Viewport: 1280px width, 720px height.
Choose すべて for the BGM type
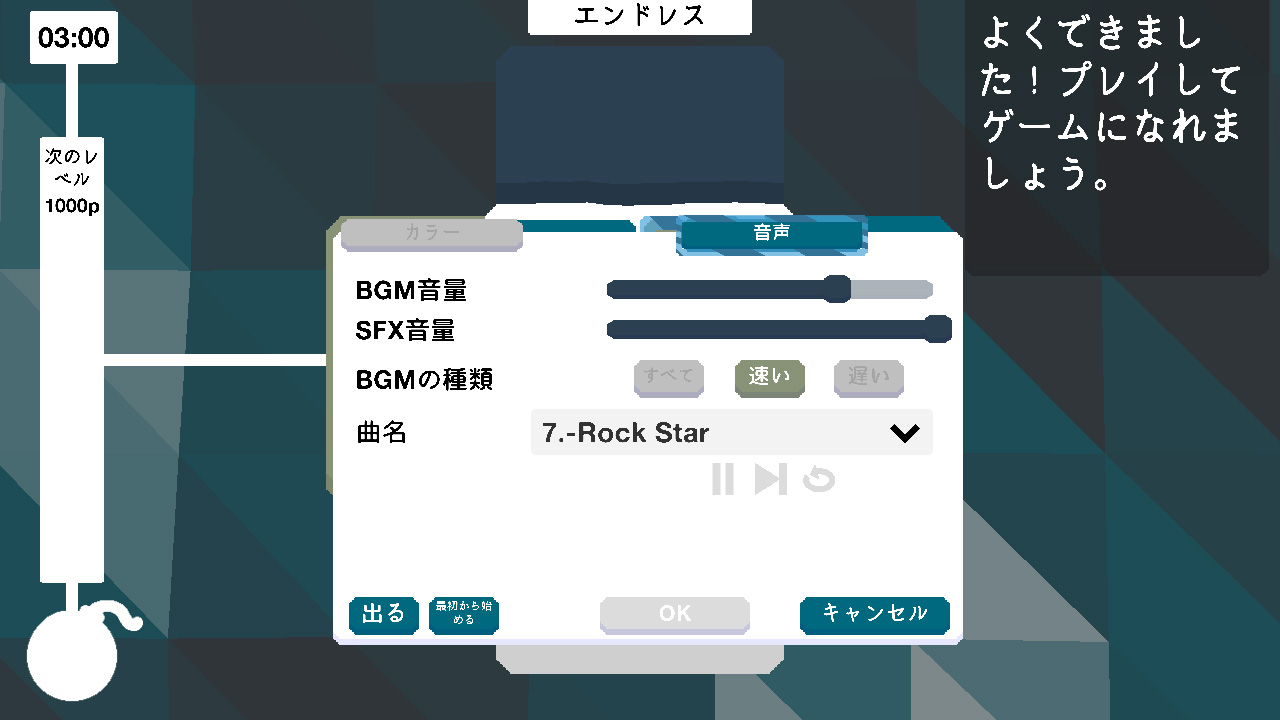tap(669, 377)
